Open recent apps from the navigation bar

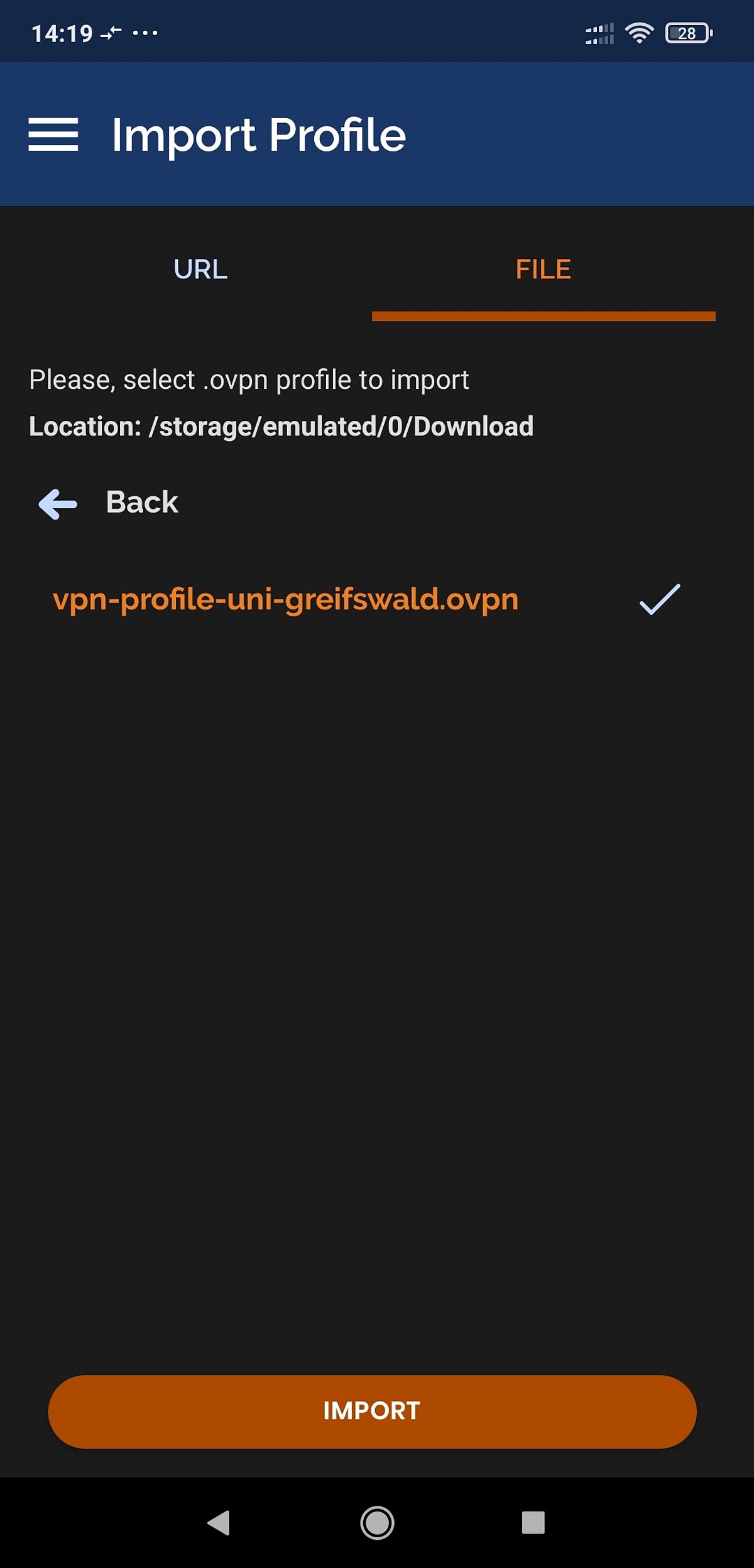coord(533,1523)
